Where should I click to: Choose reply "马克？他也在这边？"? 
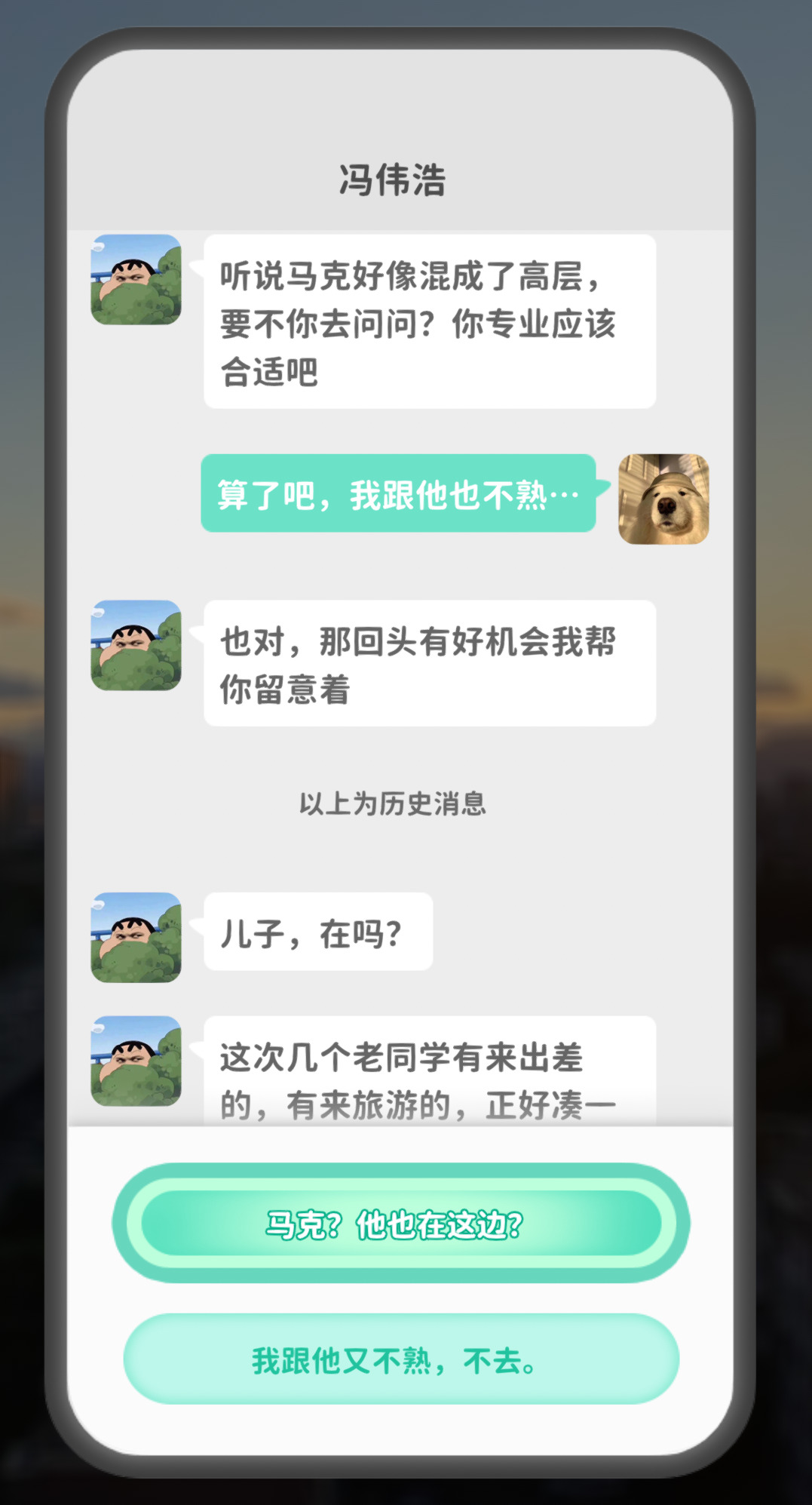401,1224
